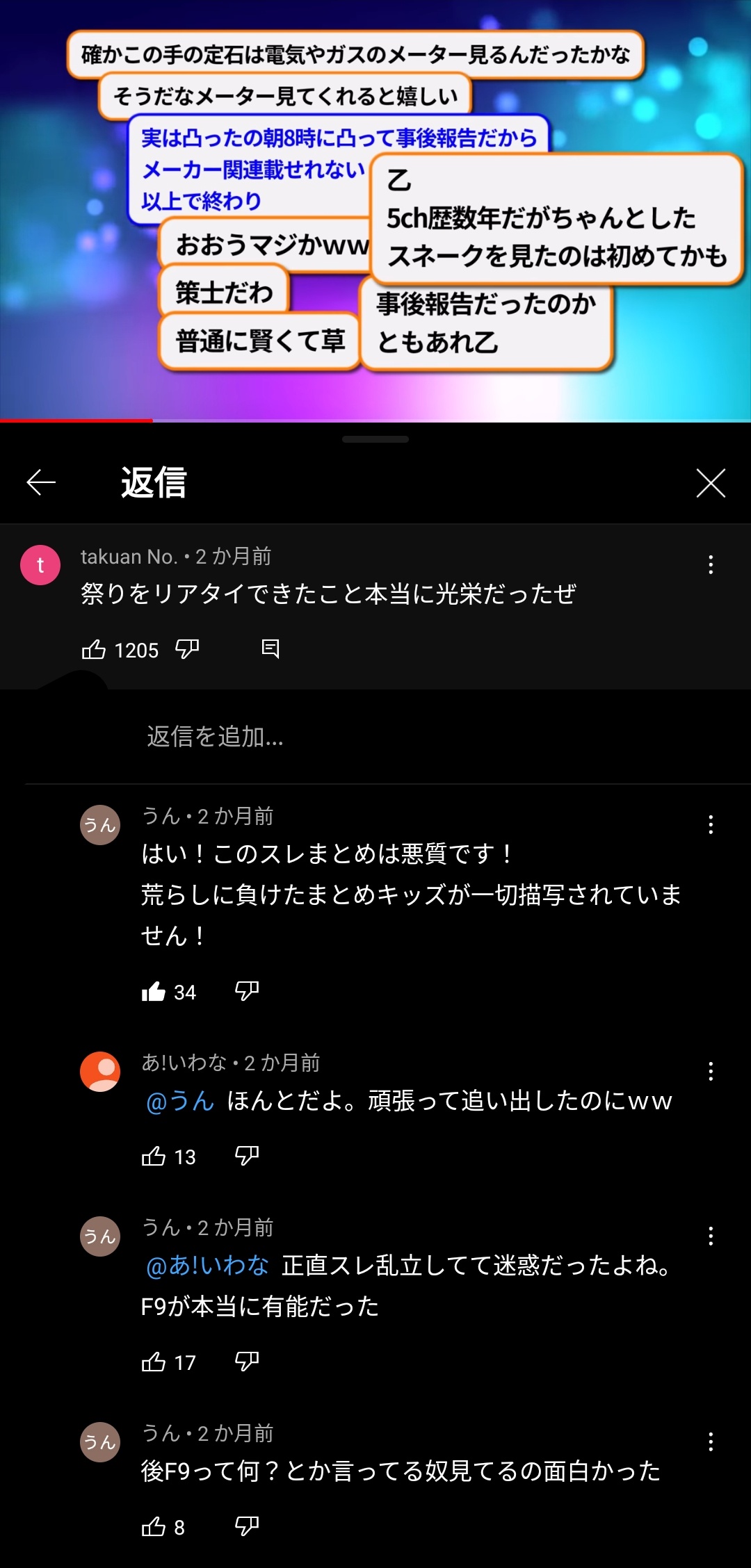Tap the 返信を追加 reply field
Viewport: 751px width, 1568px height.
click(216, 737)
